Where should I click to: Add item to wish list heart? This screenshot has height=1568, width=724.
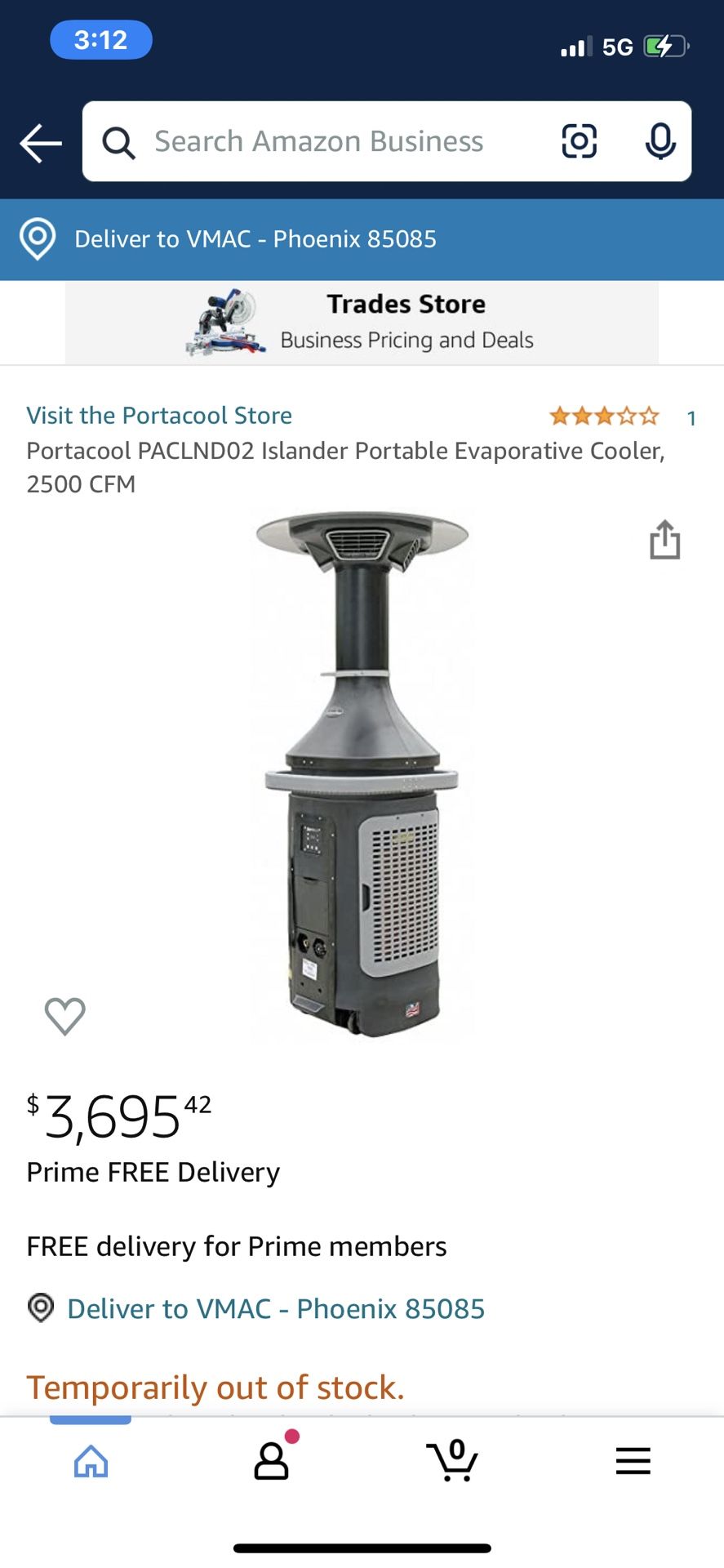[x=65, y=1016]
